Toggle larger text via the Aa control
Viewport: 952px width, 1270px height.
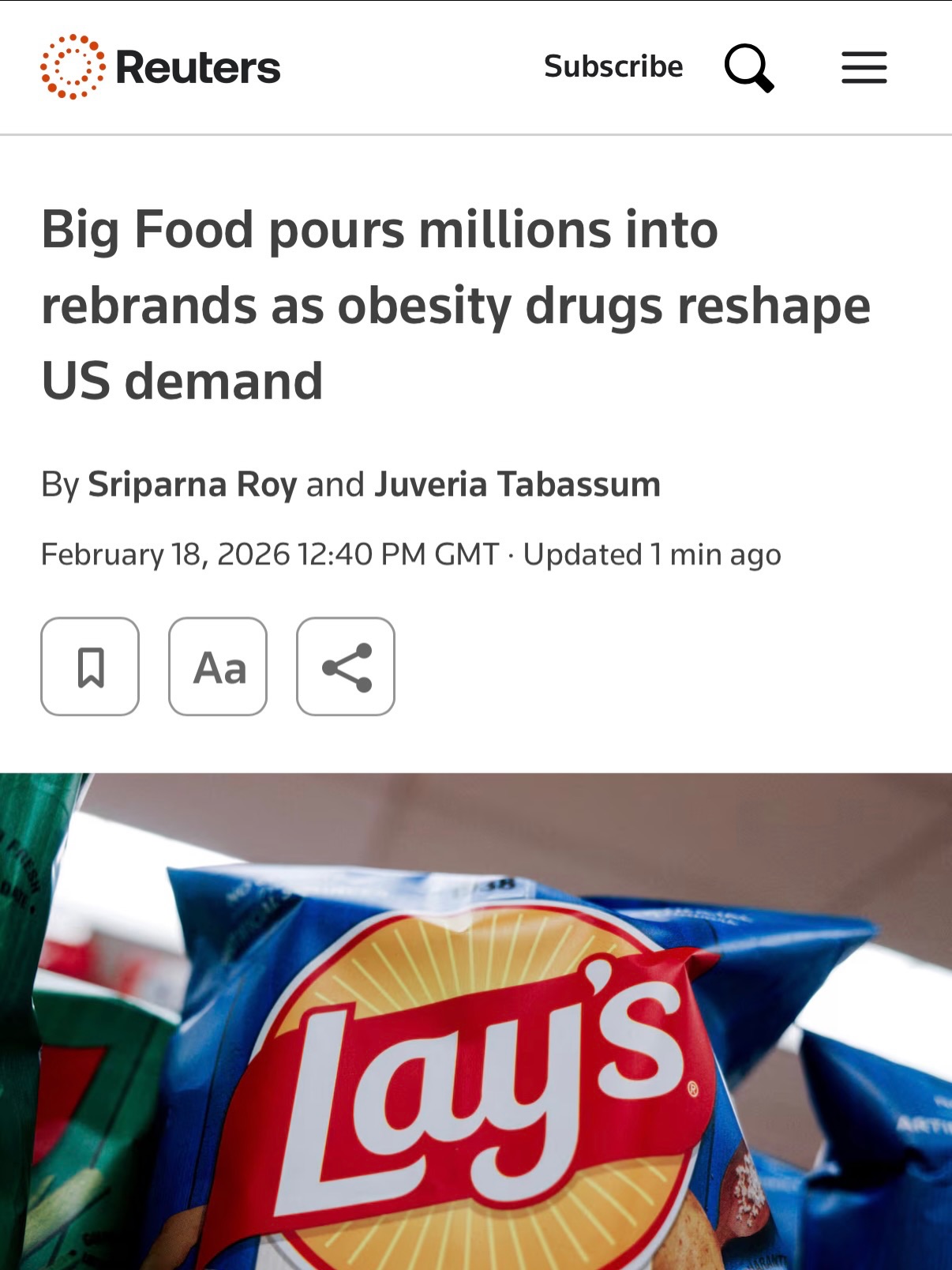pyautogui.click(x=218, y=667)
